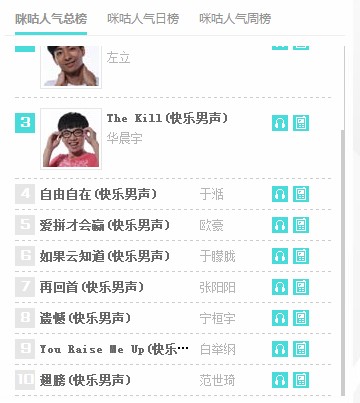Open song 再回首 by 张阳阳

(92, 287)
